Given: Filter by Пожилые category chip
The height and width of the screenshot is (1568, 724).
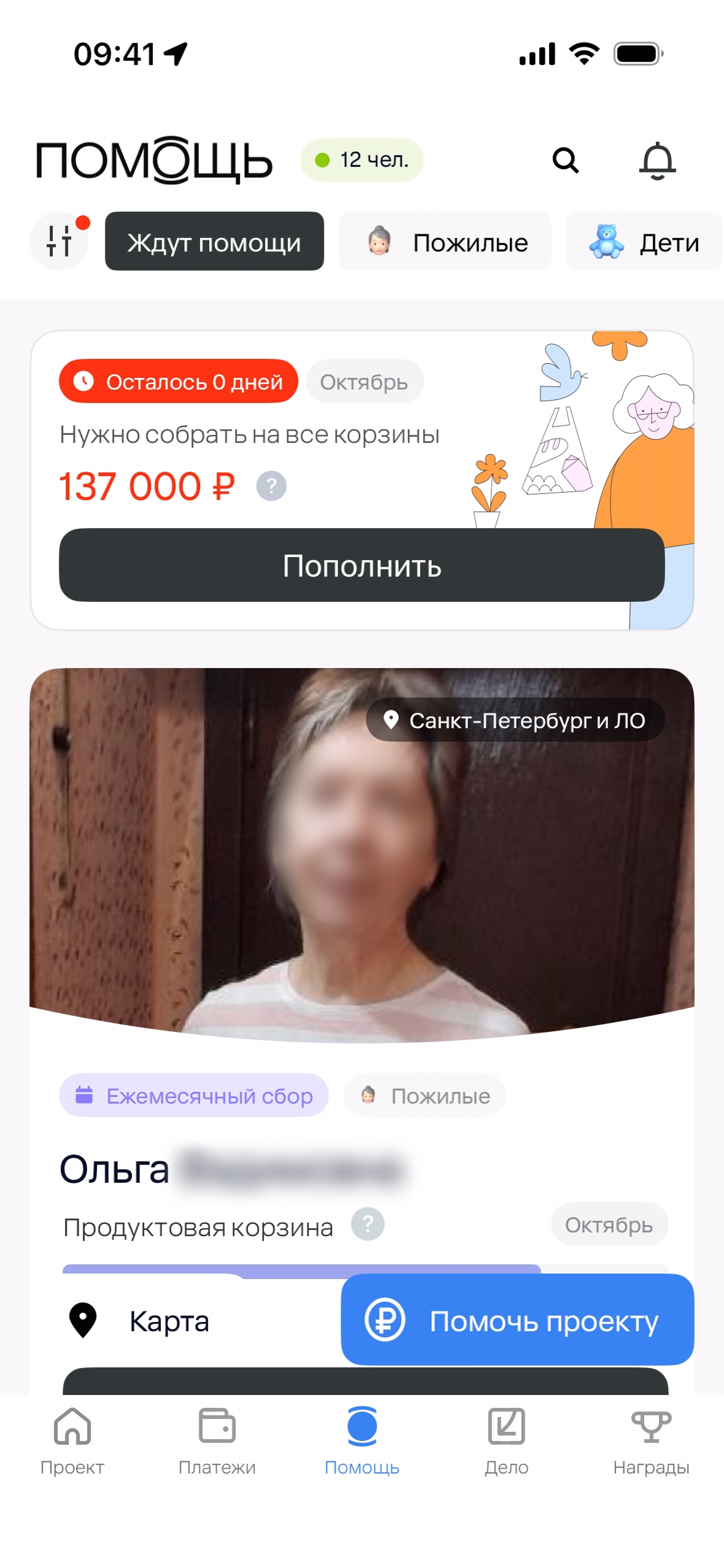Looking at the screenshot, I should click(445, 242).
